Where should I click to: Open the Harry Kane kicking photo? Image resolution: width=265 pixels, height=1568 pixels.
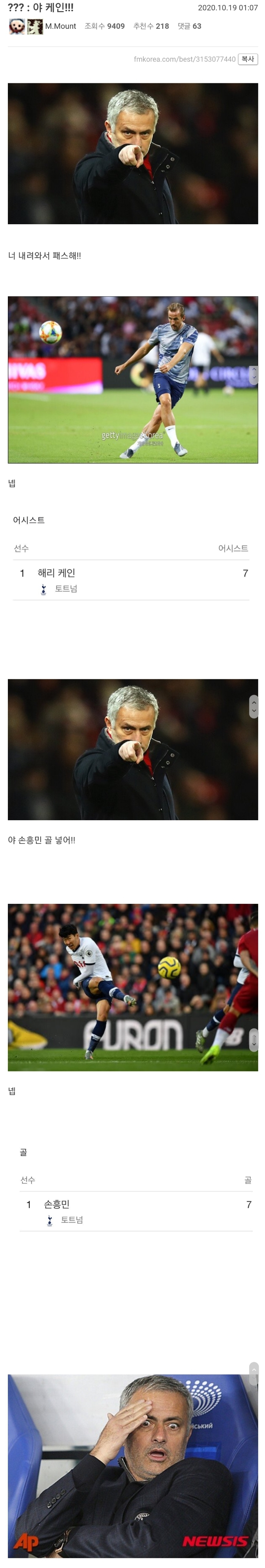pyautogui.click(x=132, y=379)
